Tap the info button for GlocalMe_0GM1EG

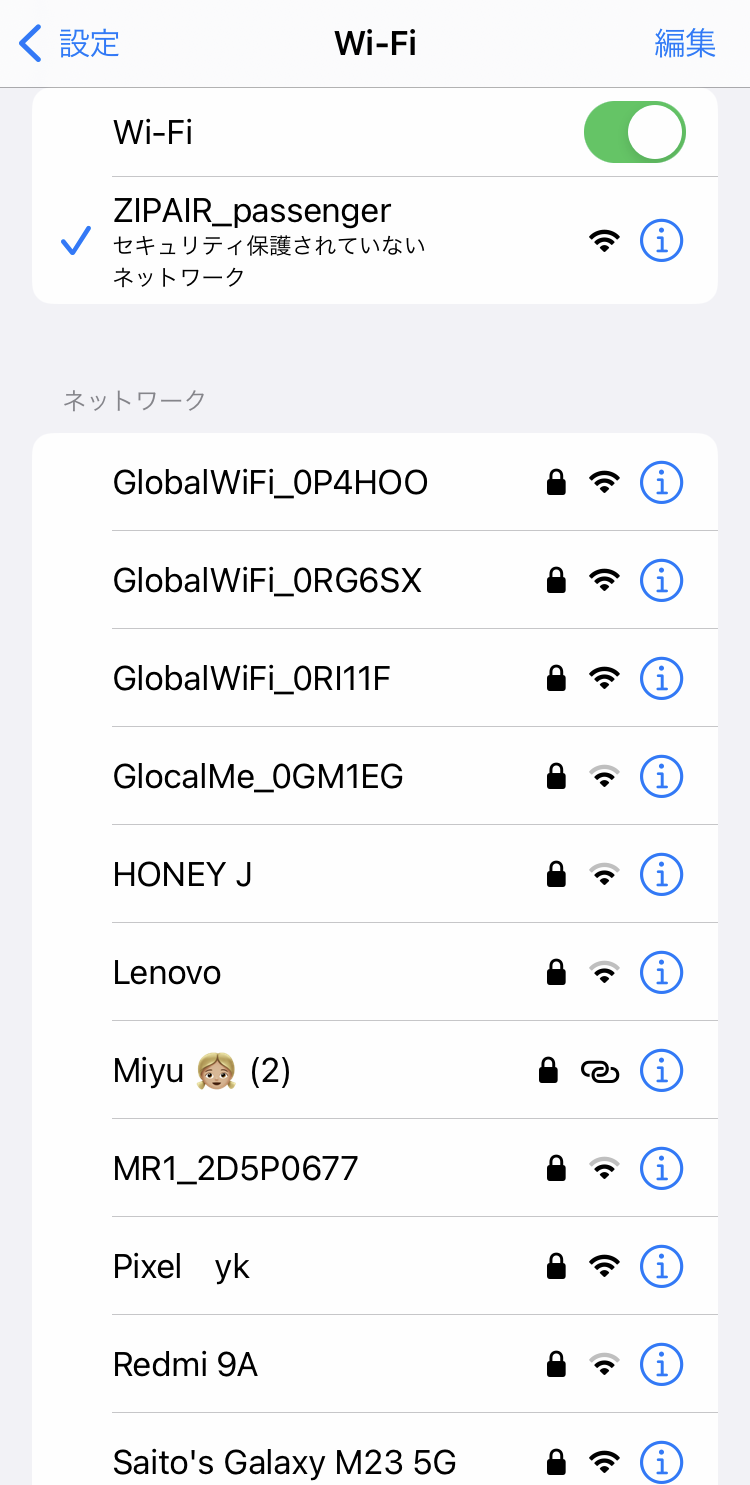tap(661, 775)
